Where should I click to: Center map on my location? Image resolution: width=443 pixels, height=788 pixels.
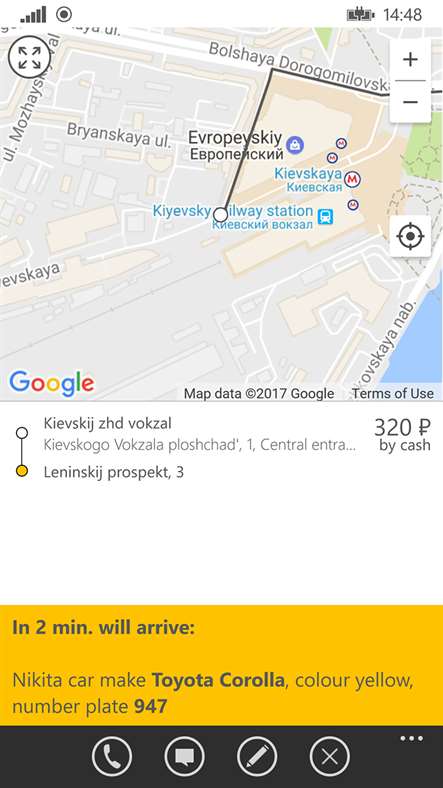pyautogui.click(x=410, y=236)
